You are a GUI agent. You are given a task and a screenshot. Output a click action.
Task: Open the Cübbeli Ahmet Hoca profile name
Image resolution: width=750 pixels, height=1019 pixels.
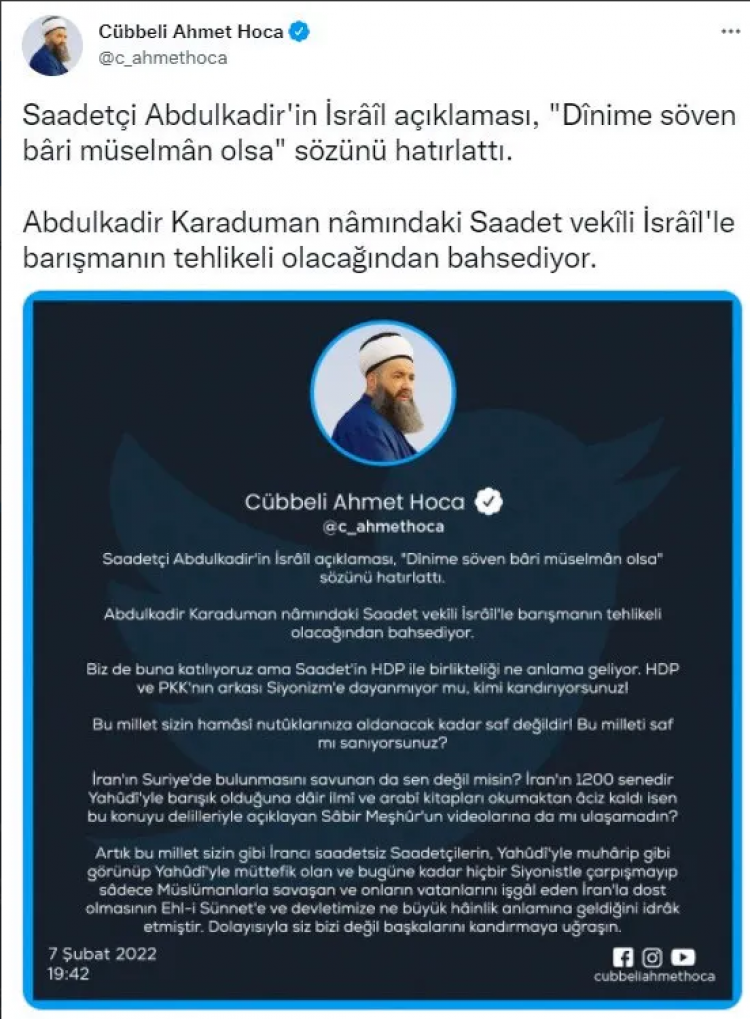pyautogui.click(x=190, y=32)
